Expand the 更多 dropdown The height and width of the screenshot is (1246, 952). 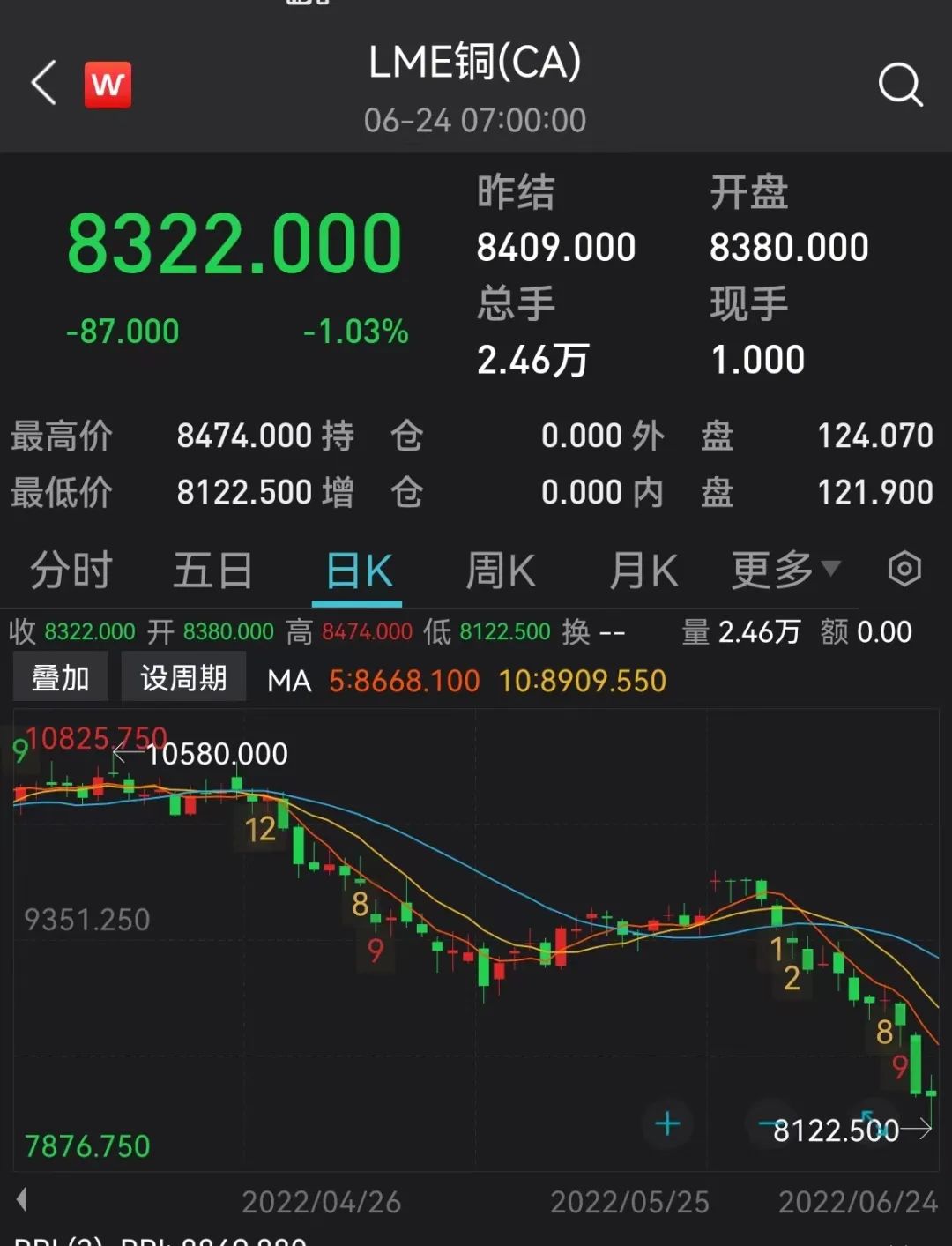pos(785,570)
